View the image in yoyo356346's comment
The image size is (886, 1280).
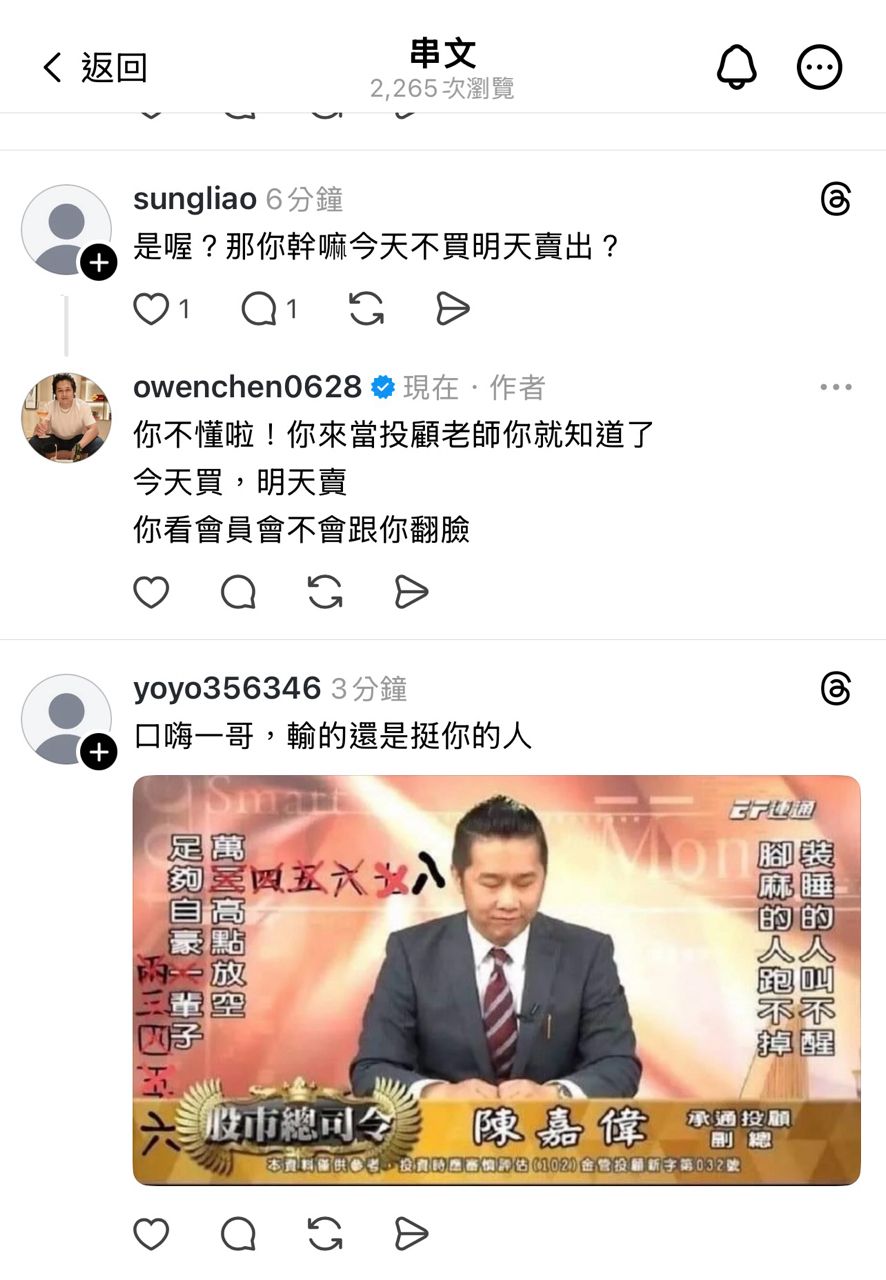[496, 980]
